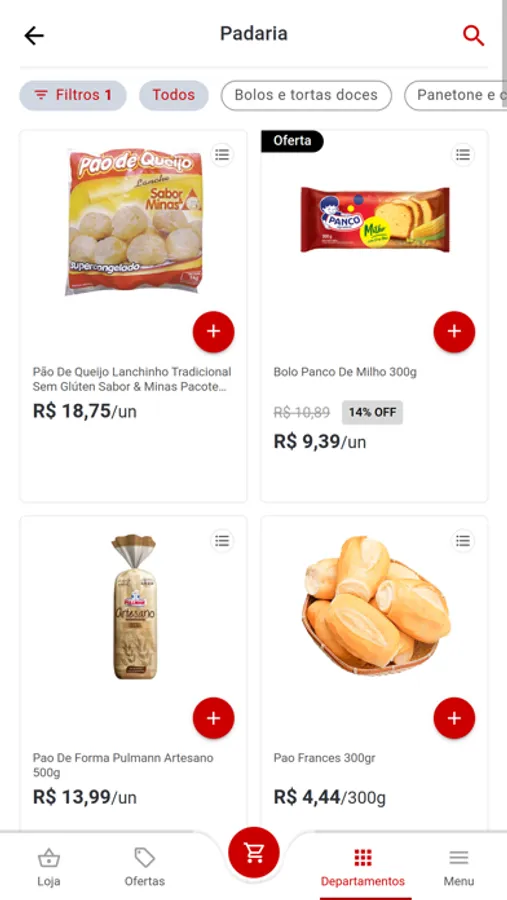
Task: Open list icon on Bolo Panco card
Action: coord(463,154)
